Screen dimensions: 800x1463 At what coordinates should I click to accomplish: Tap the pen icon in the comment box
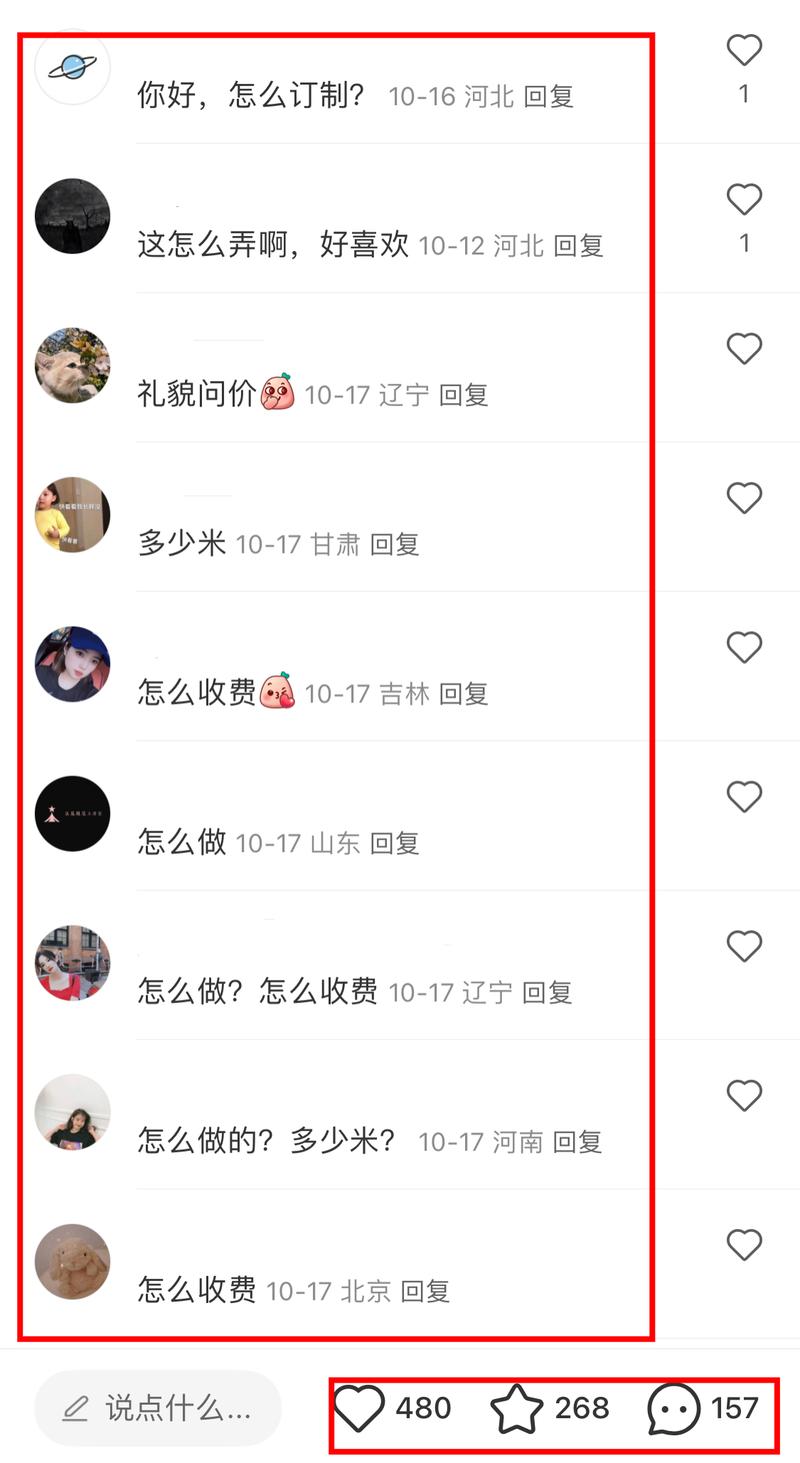[78, 1408]
